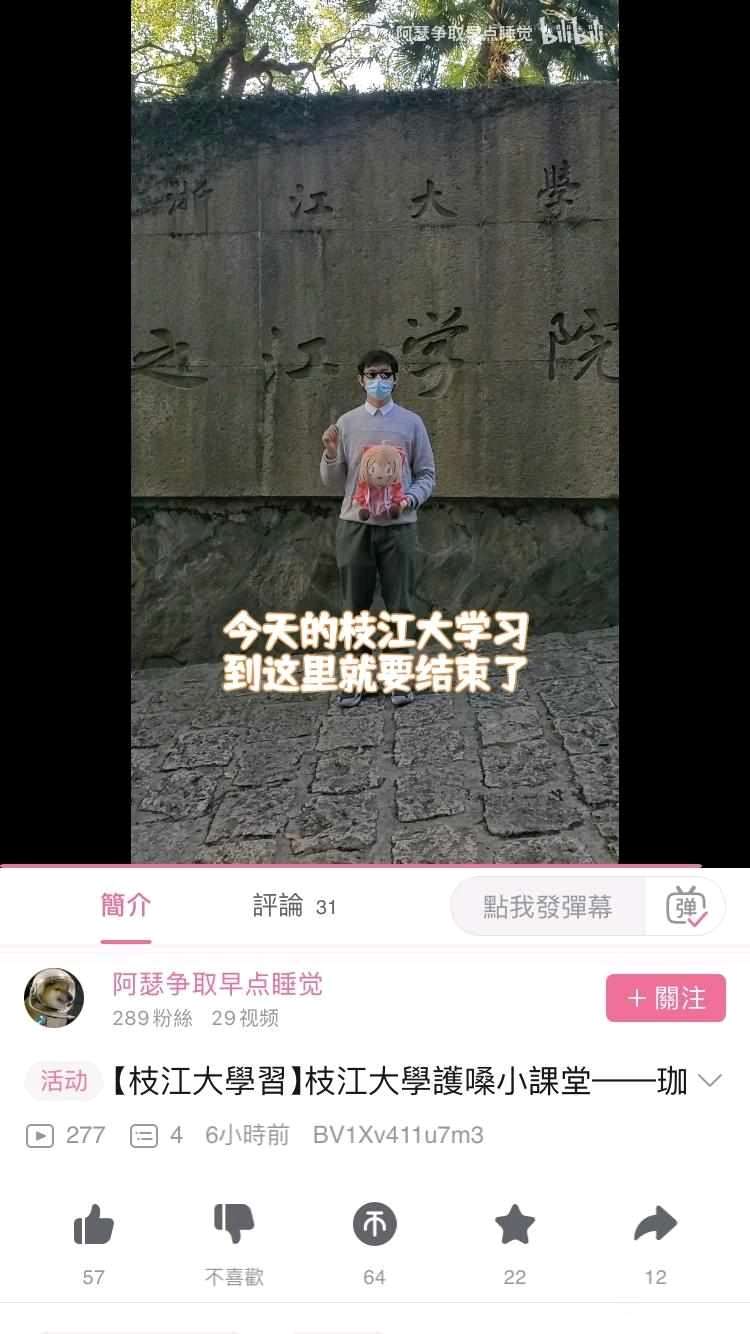Expand the video title description
The height and width of the screenshot is (1334, 750).
(709, 1081)
